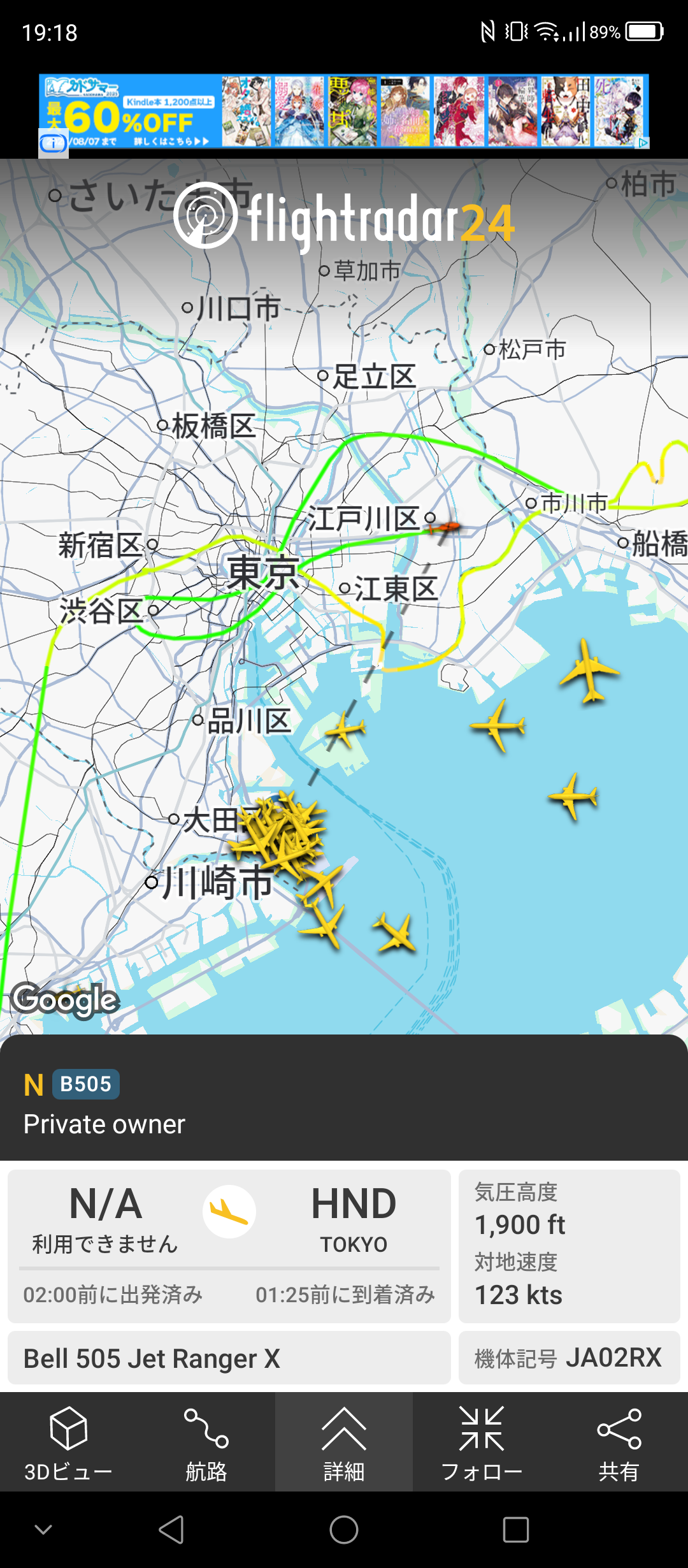The height and width of the screenshot is (1568, 688).
Task: Open the N/A to HND route card
Action: click(x=229, y=1245)
